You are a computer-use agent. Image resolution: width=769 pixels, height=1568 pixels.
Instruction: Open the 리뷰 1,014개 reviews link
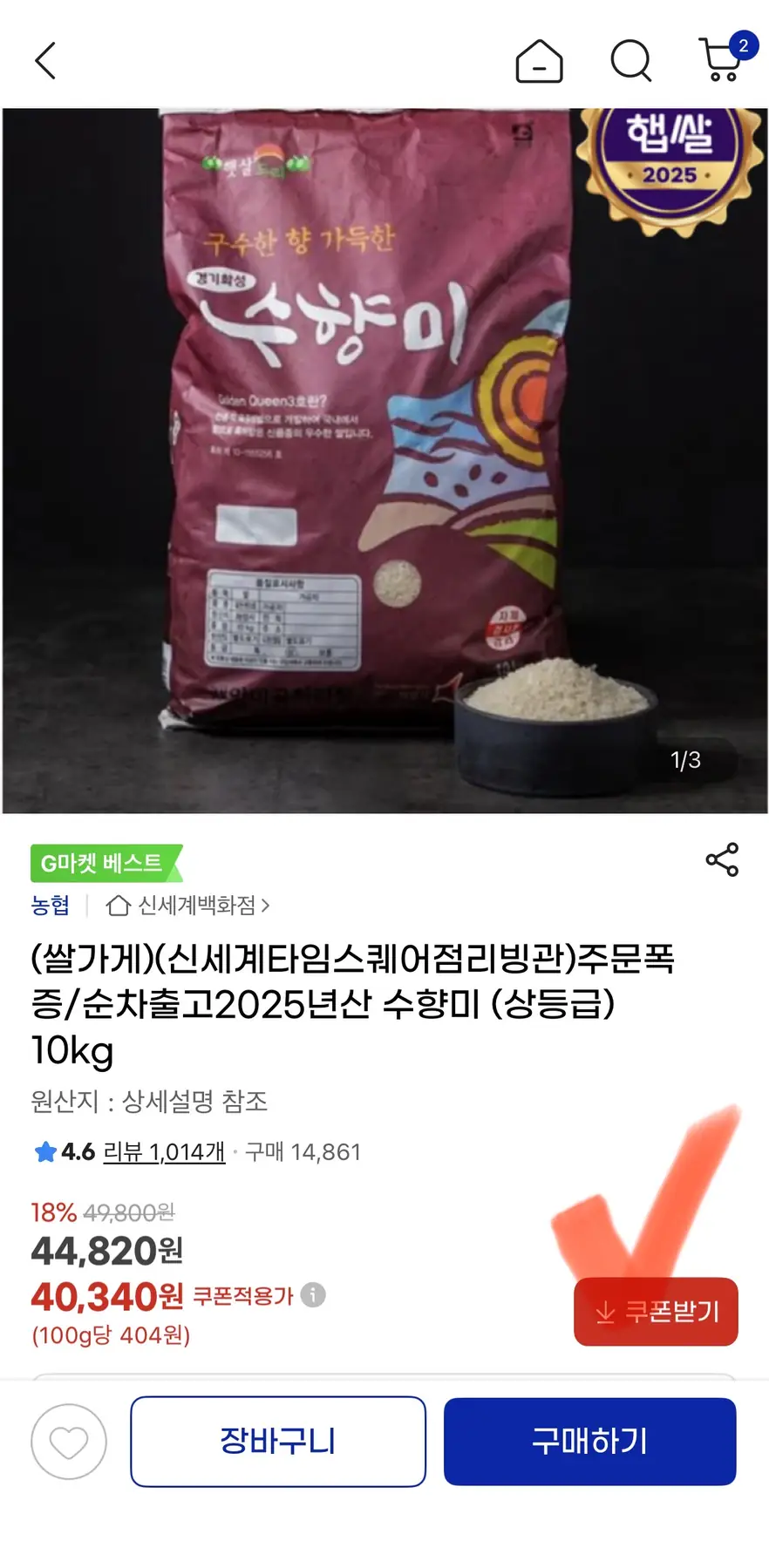[164, 1152]
